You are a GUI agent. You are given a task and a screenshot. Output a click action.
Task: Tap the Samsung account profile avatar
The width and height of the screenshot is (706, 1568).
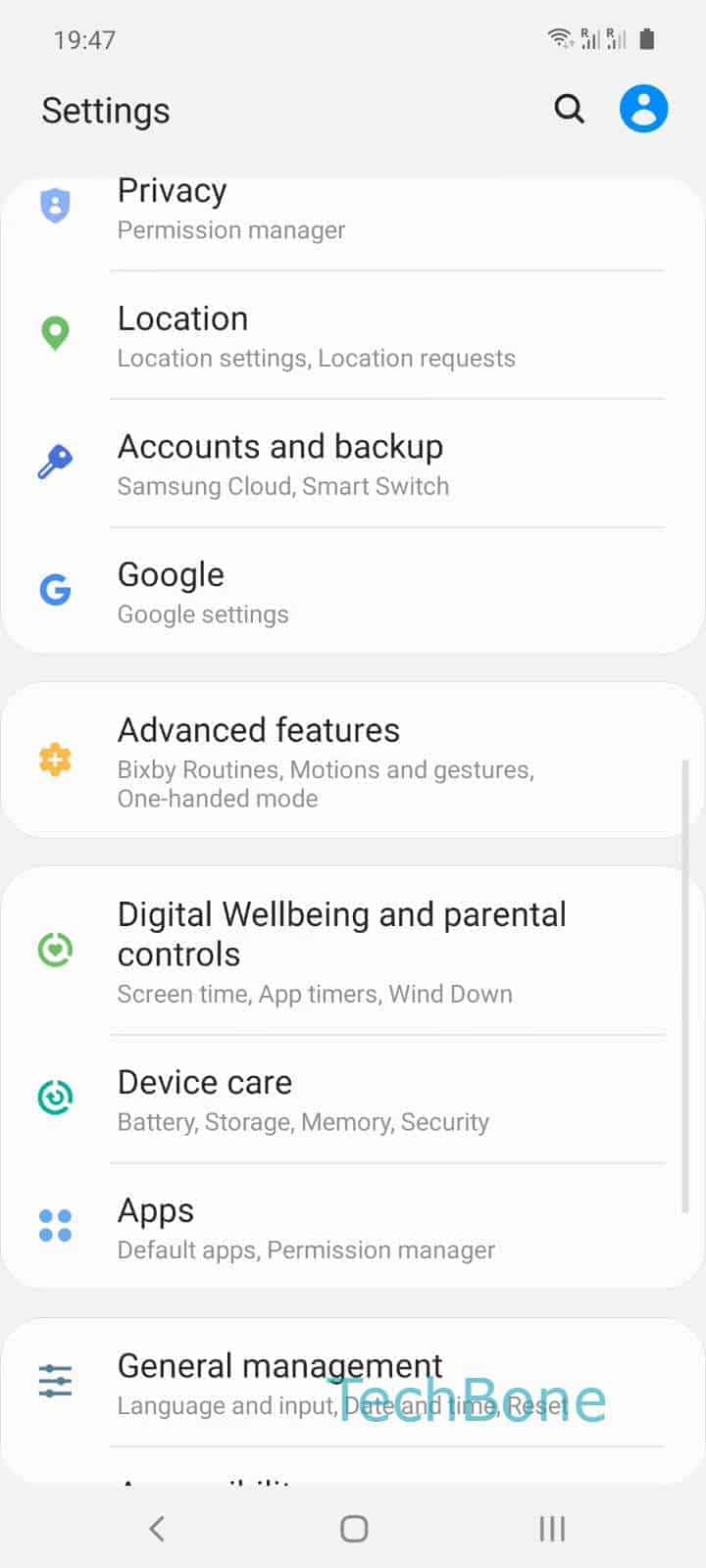(x=644, y=108)
